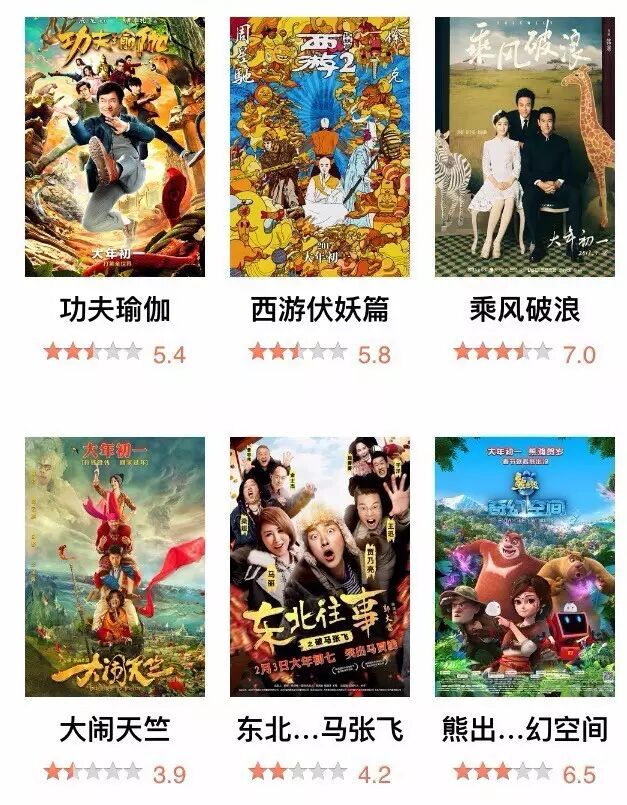This screenshot has width=627, height=805.
Task: Open the 大闹天竺 movie poster
Action: point(114,566)
